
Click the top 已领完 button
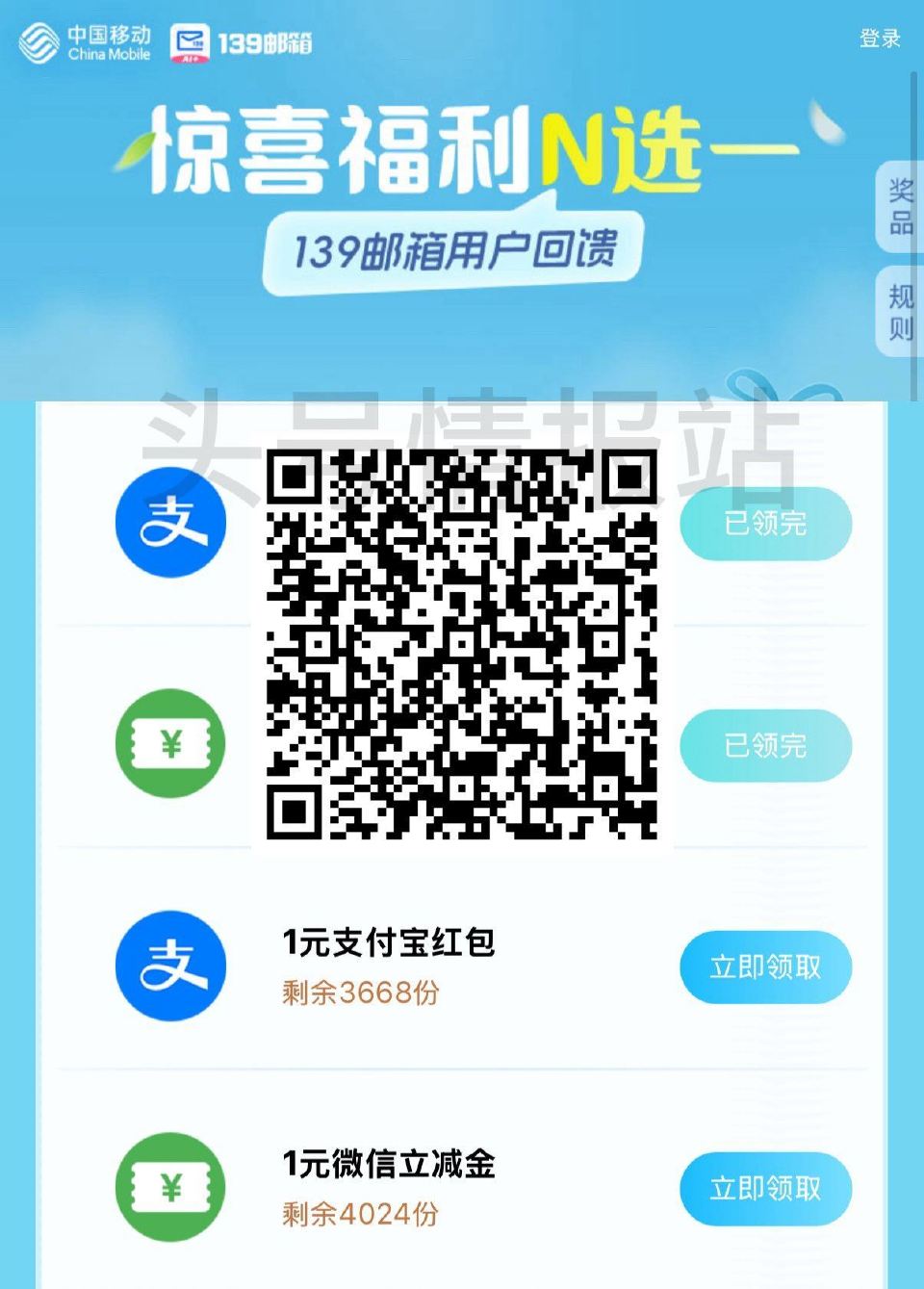coord(765,523)
